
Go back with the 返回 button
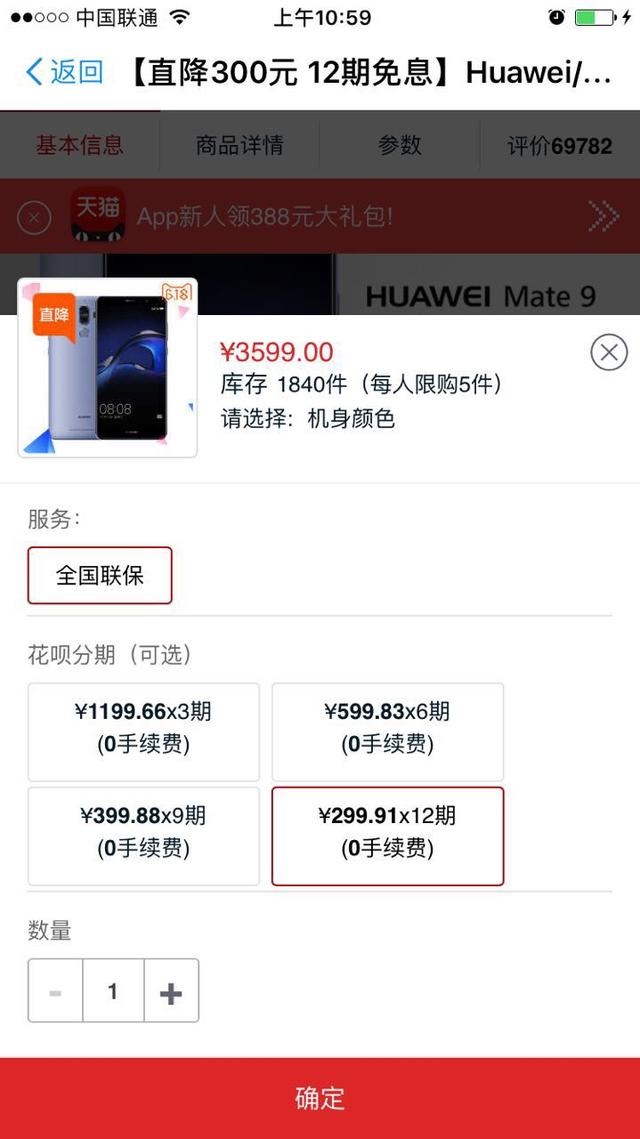pos(64,72)
